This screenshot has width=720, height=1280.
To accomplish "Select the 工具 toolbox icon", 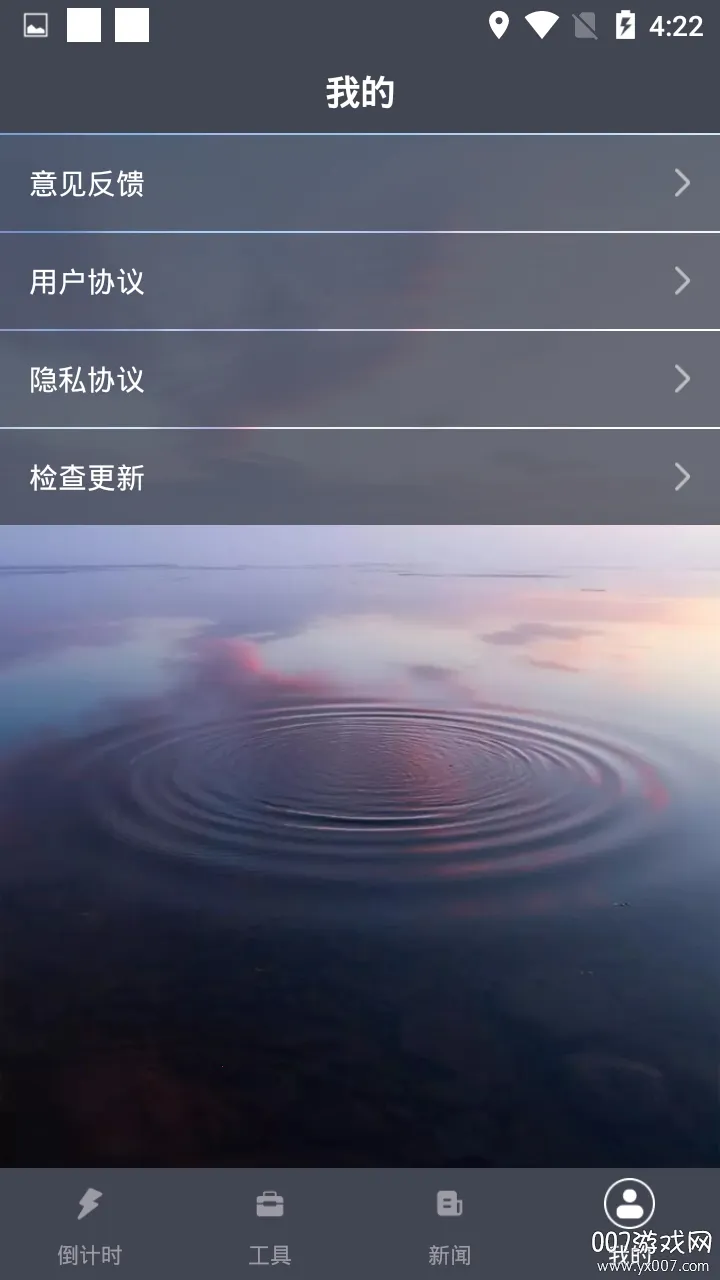I will point(269,1203).
